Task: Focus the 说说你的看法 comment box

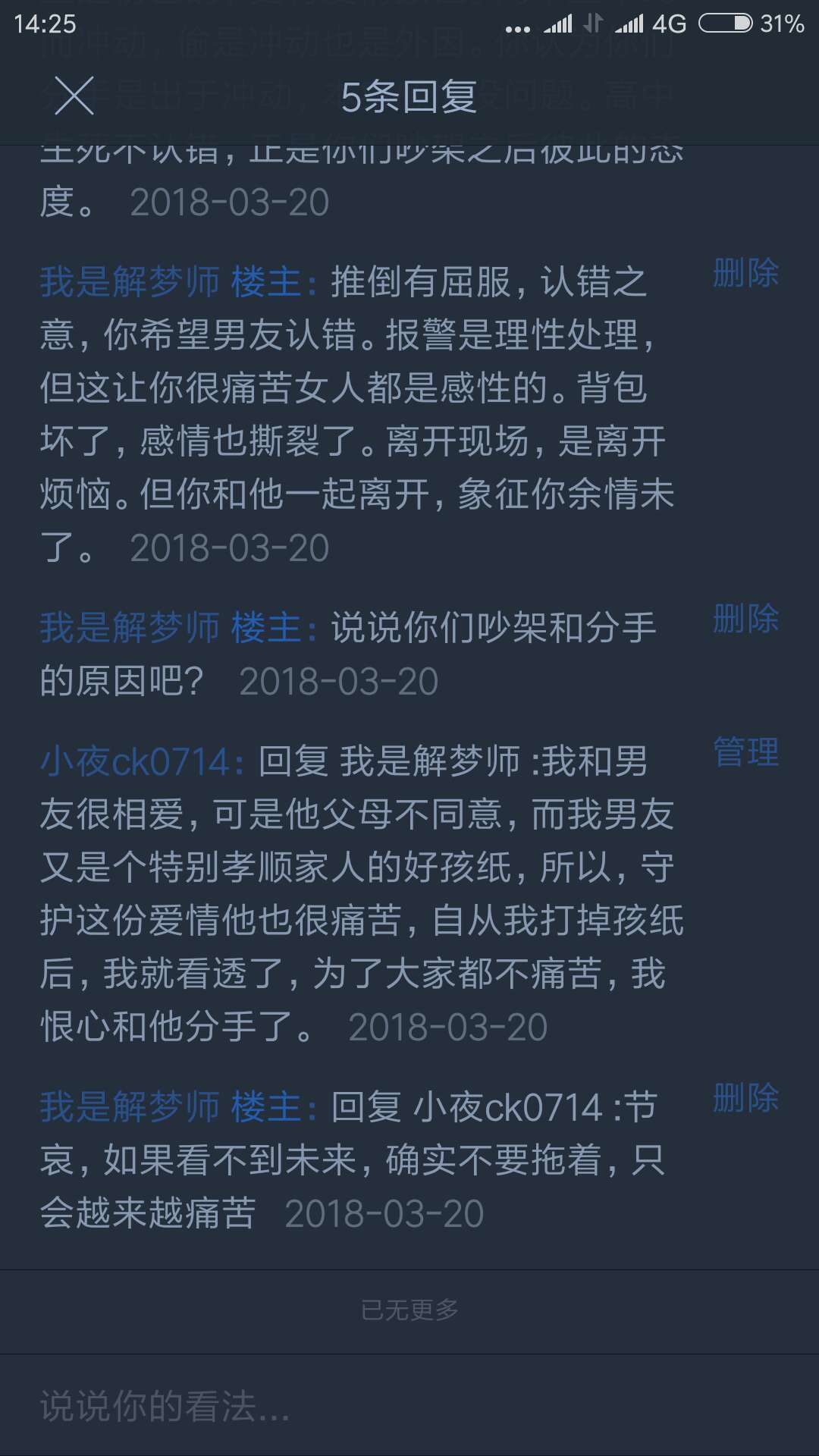Action: [409, 1407]
